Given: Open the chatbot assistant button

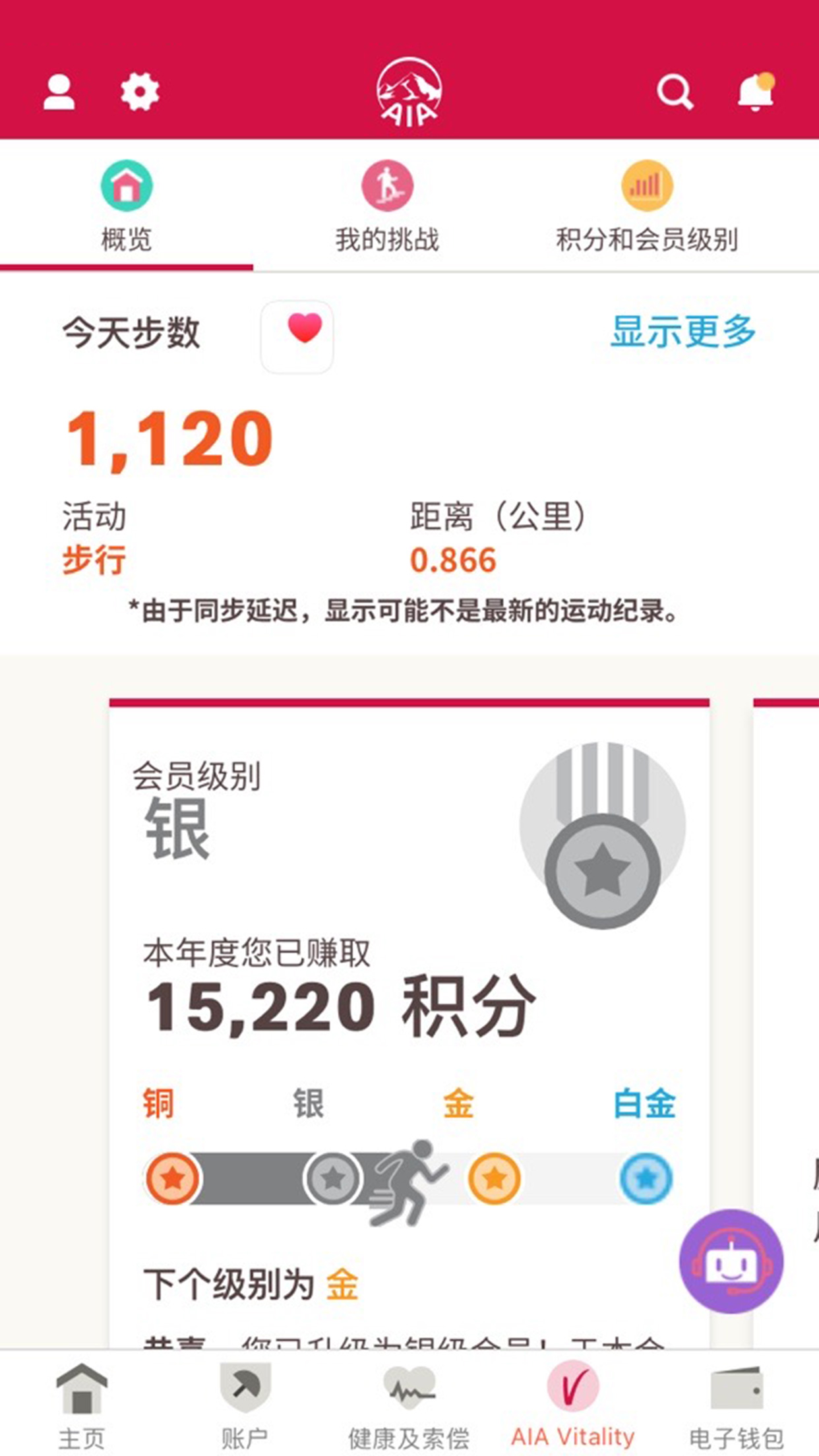Looking at the screenshot, I should coord(731,1261).
